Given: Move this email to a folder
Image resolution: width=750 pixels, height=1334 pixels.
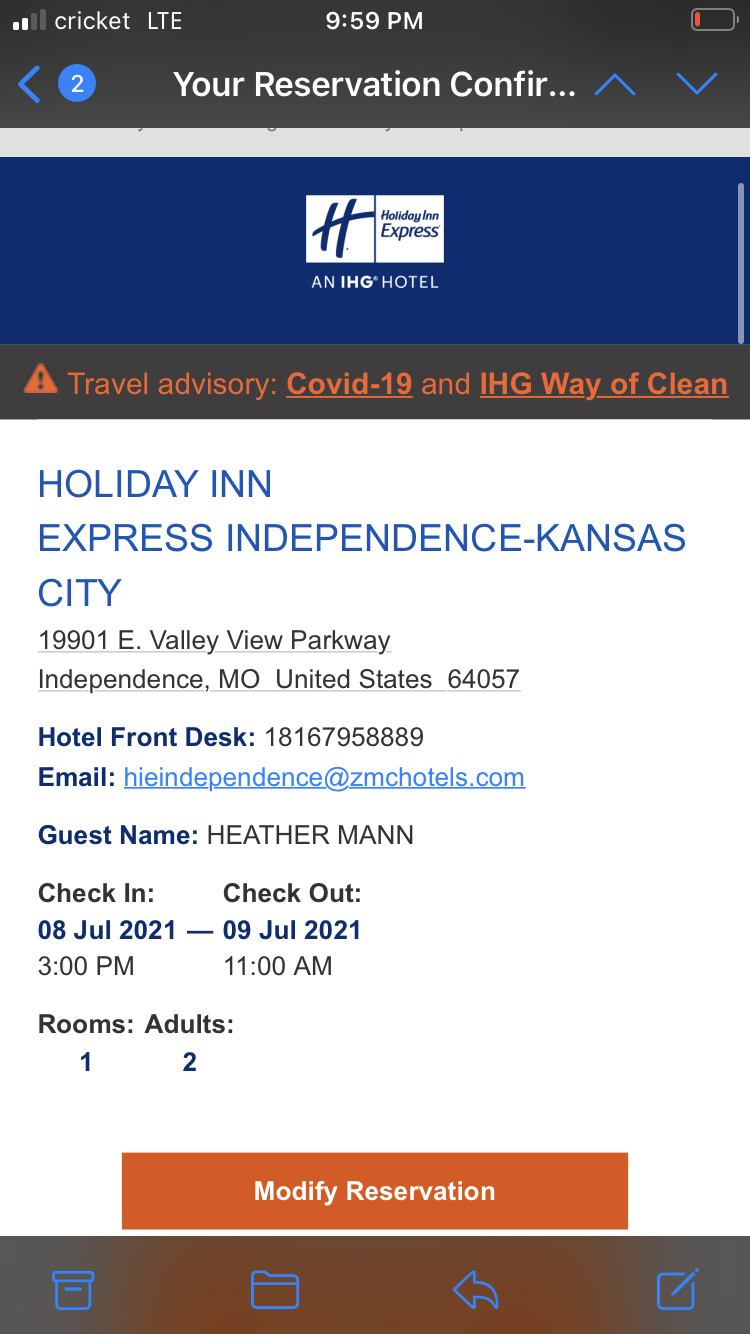Looking at the screenshot, I should 275,1289.
